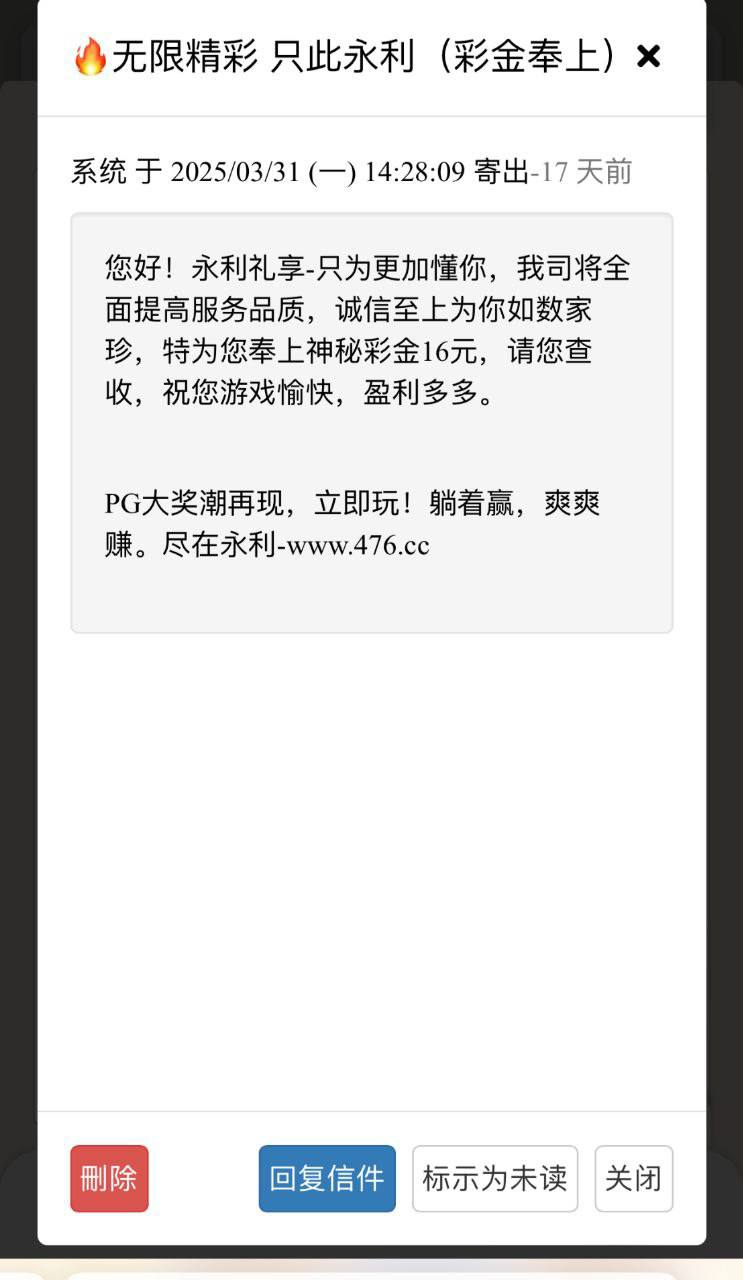Image resolution: width=743 pixels, height=1280 pixels.
Task: Dismiss the dialog using the 关闭 button
Action: [634, 1178]
